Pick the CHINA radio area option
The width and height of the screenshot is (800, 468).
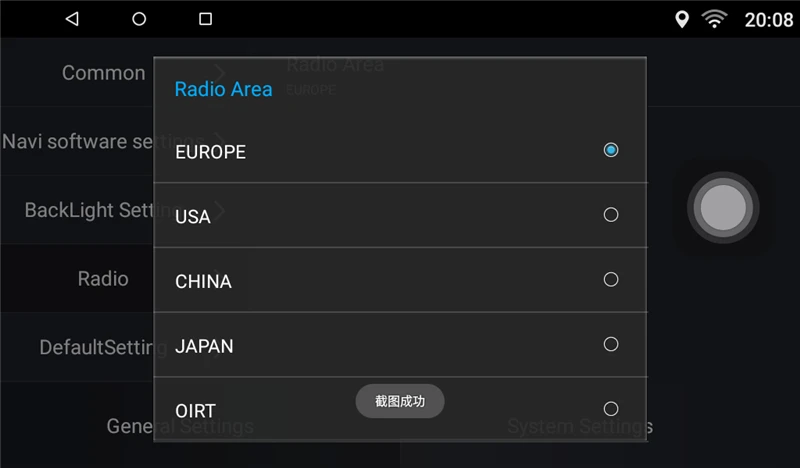coord(400,280)
